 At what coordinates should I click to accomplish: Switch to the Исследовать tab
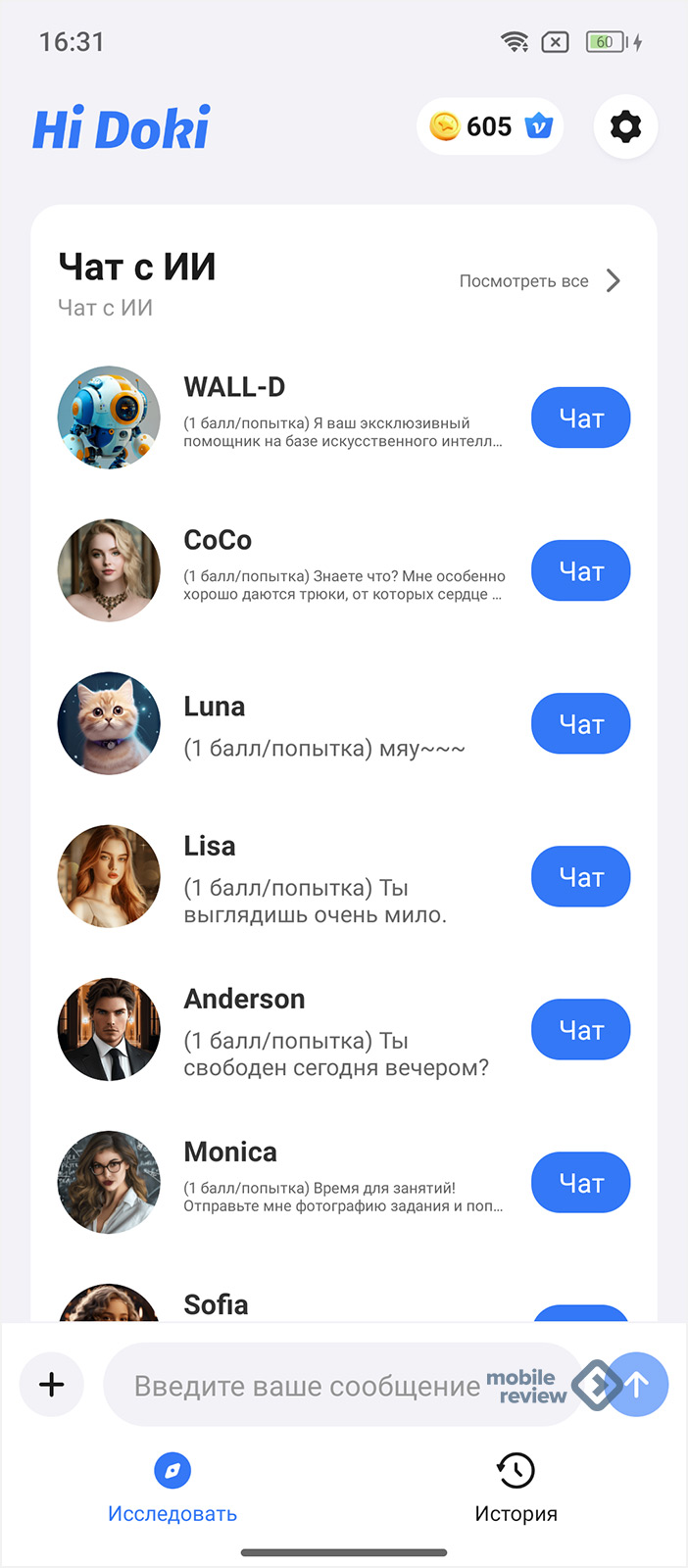172,1488
